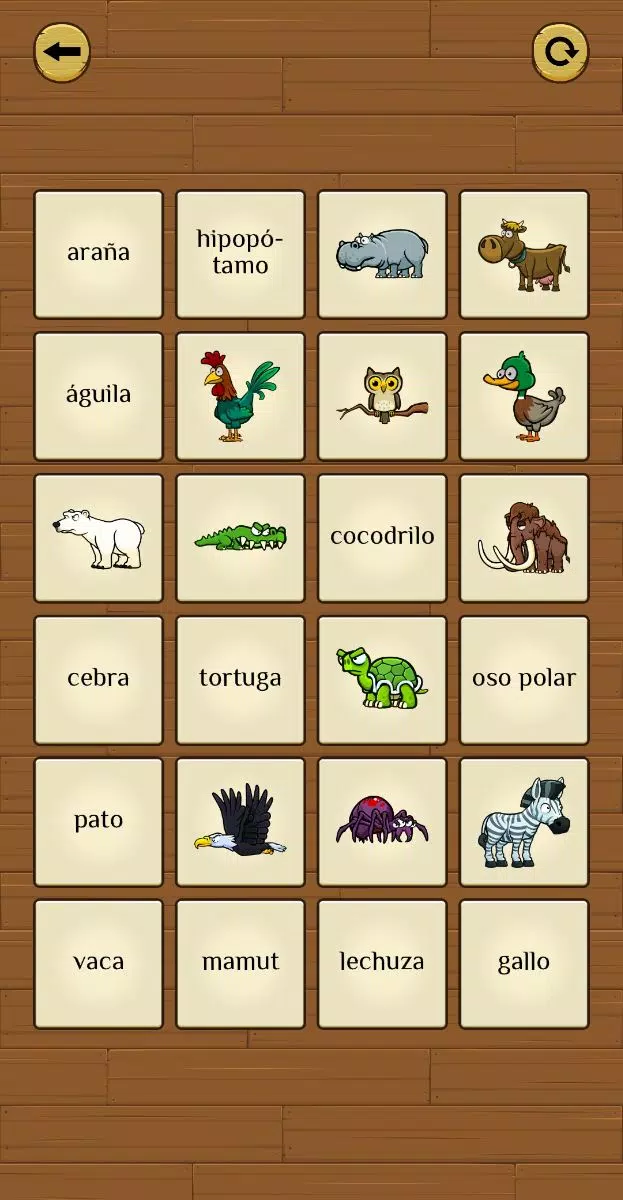This screenshot has height=1200, width=623.
Task: Restart the game with the refresh icon
Action: point(560,52)
